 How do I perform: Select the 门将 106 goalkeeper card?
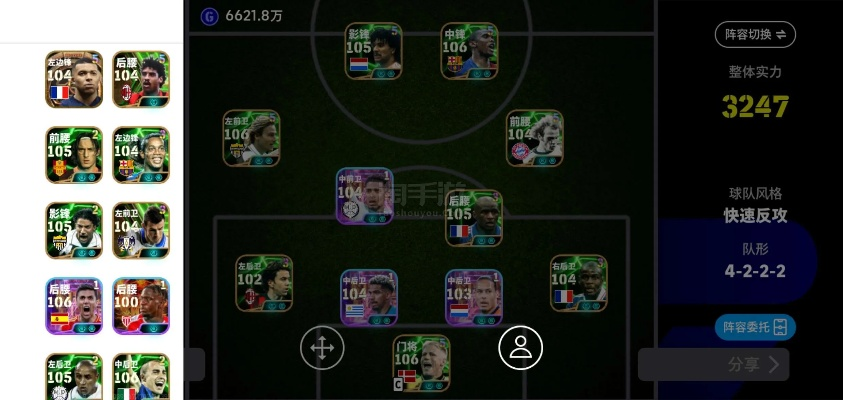pyautogui.click(x=421, y=363)
